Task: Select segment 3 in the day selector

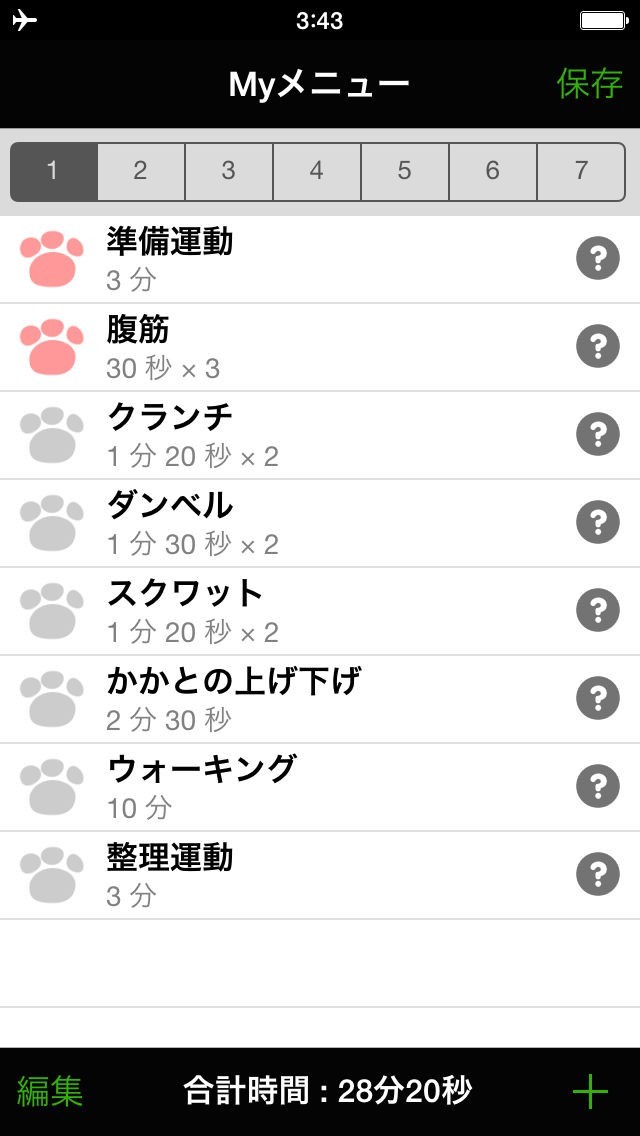Action: (229, 171)
